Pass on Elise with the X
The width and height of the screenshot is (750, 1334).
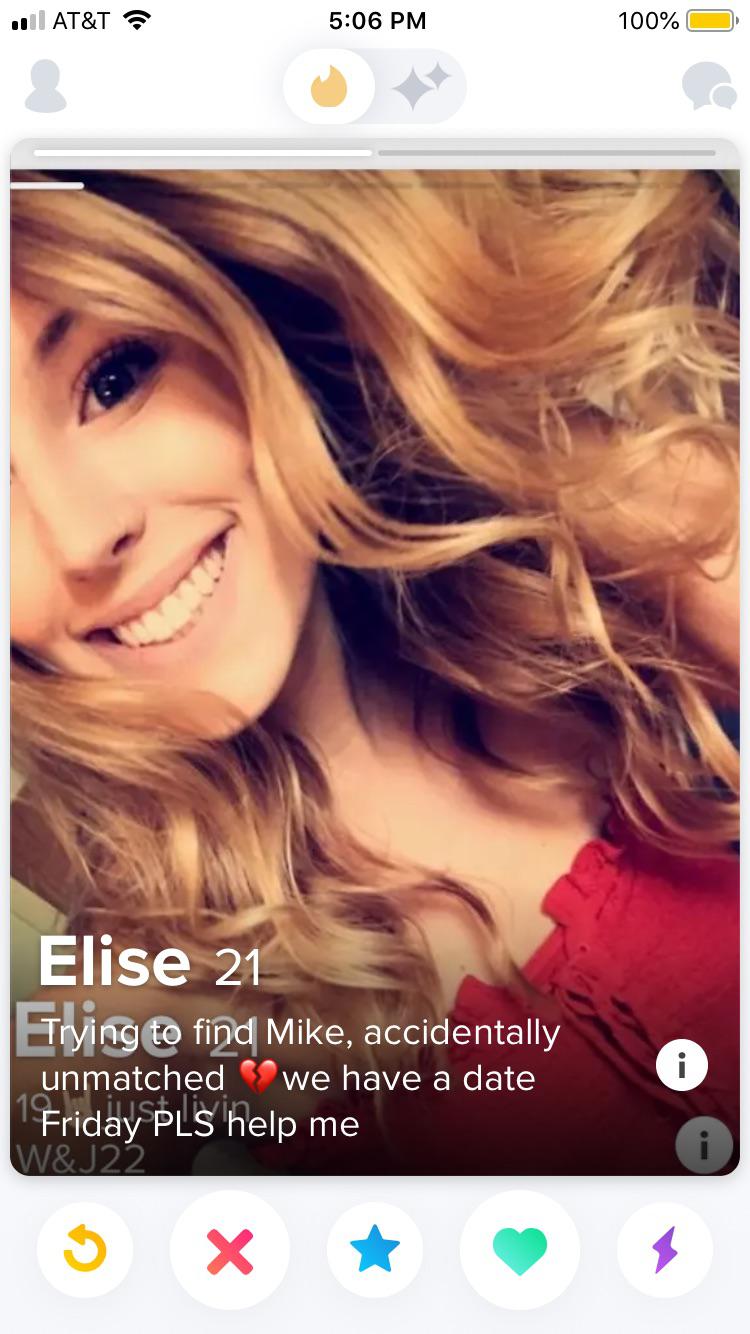[x=230, y=1250]
